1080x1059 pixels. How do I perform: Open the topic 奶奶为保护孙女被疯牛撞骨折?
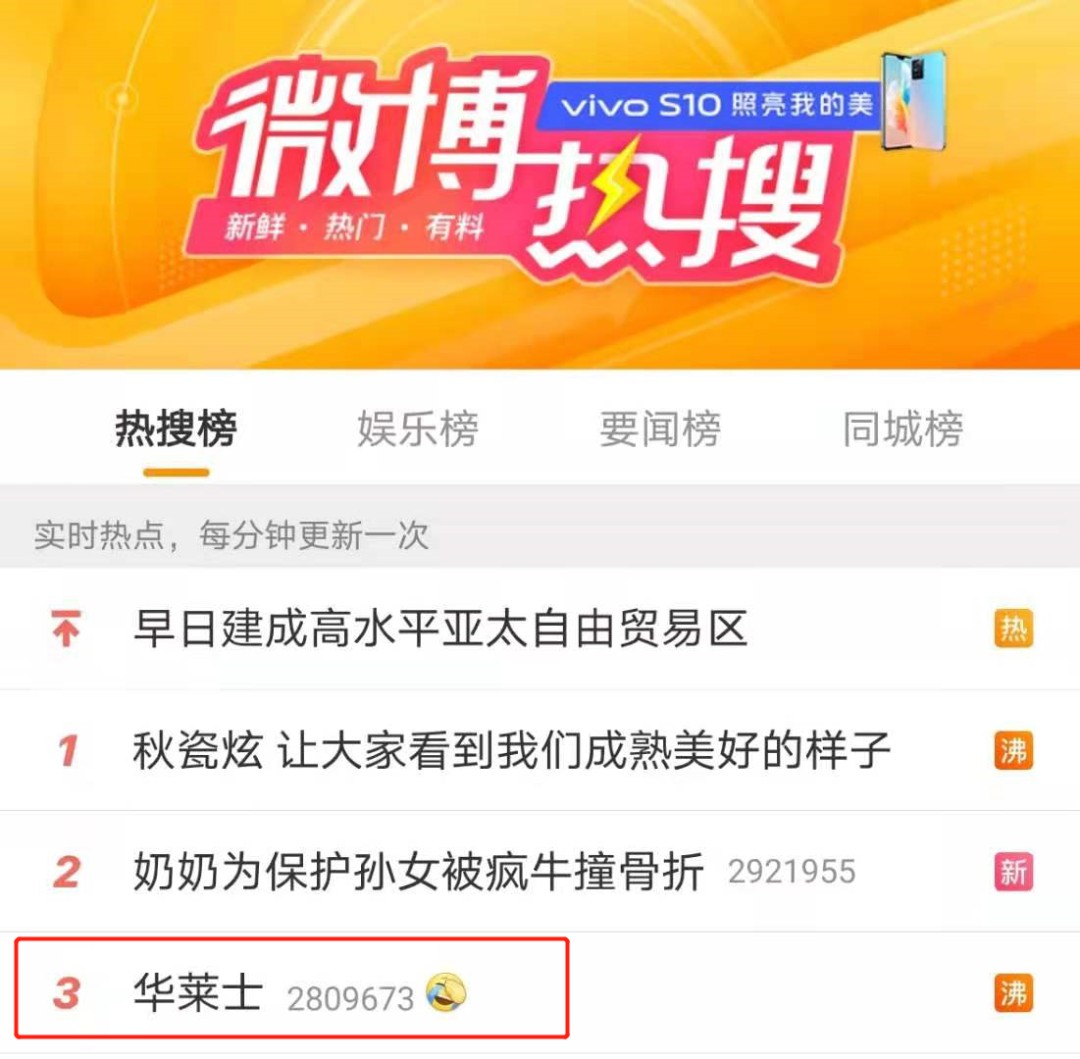[418, 872]
